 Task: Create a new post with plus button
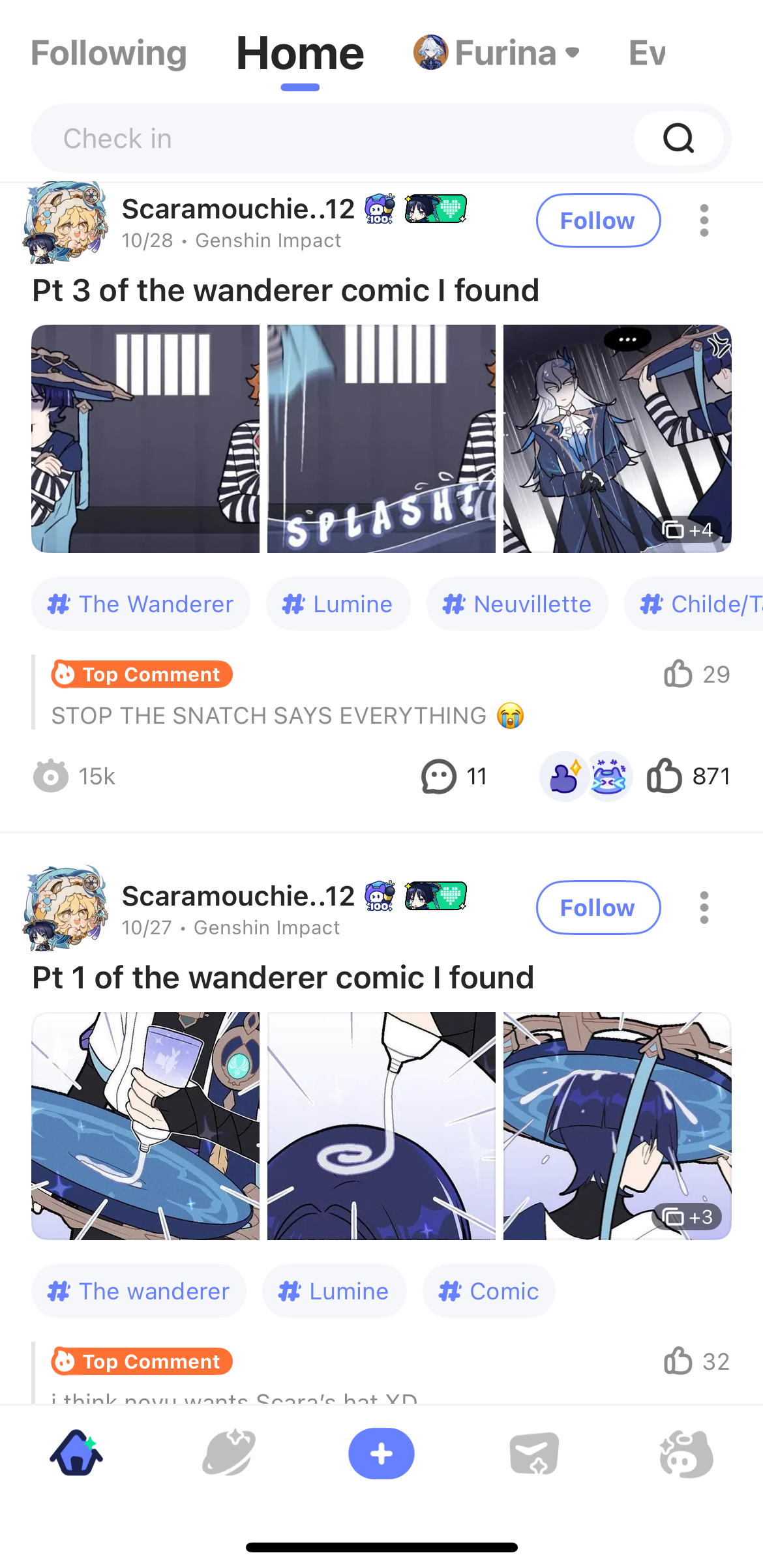[x=381, y=1454]
